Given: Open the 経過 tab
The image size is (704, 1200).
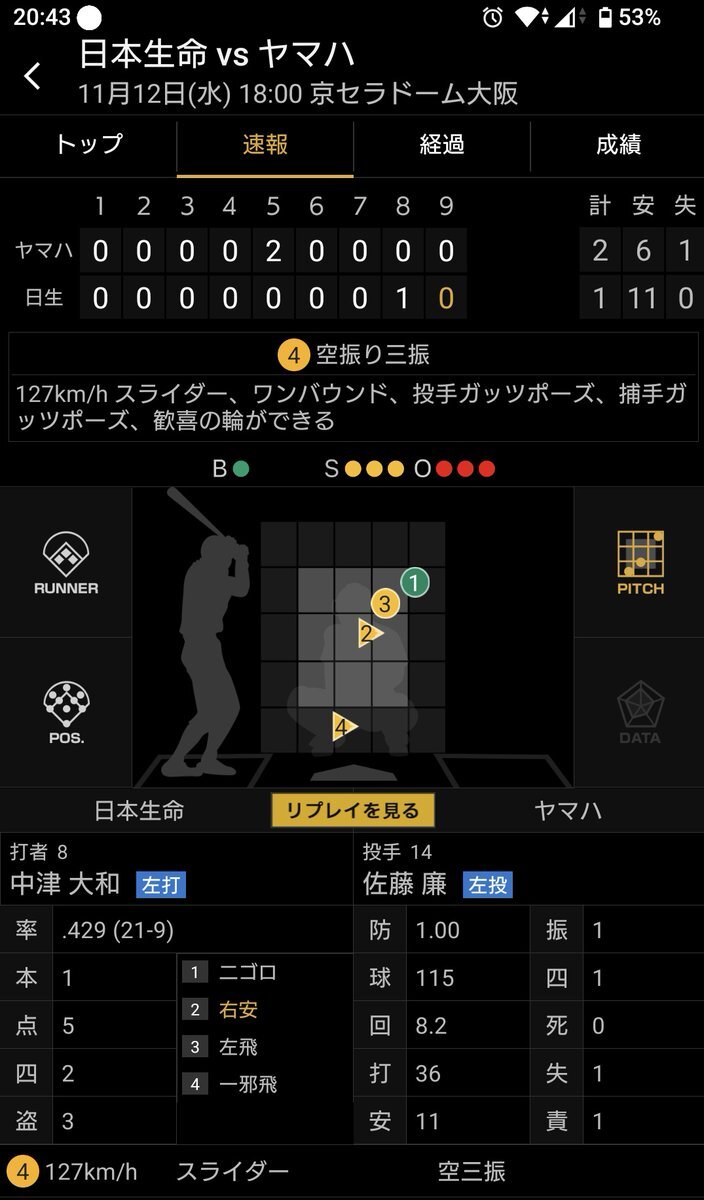Looking at the screenshot, I should pyautogui.click(x=441, y=145).
